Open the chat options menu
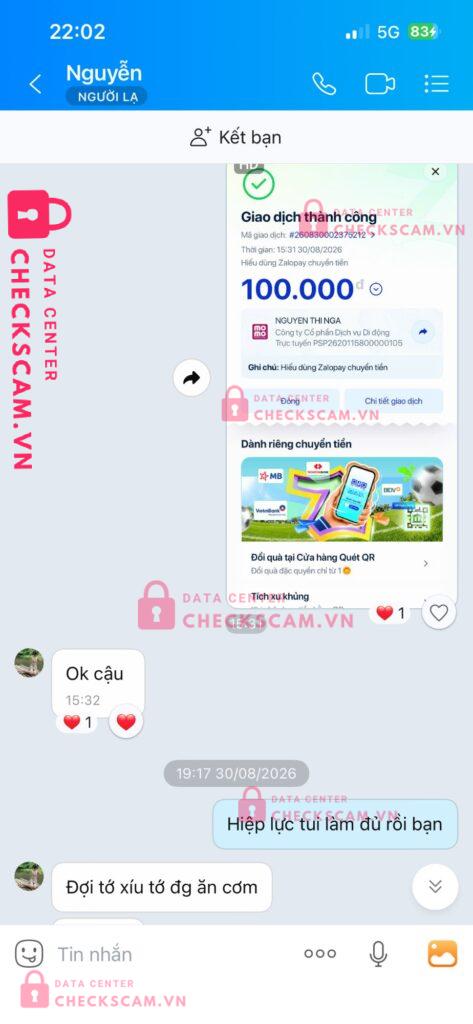Image resolution: width=473 pixels, height=1024 pixels. pyautogui.click(x=436, y=84)
